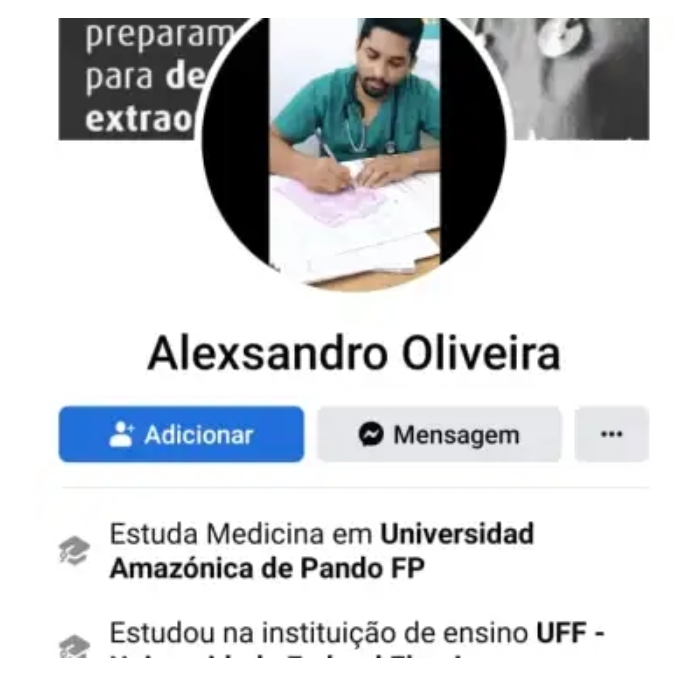Tap the Adicionar friend button
Screen dimensions: 676x698
[x=181, y=435]
